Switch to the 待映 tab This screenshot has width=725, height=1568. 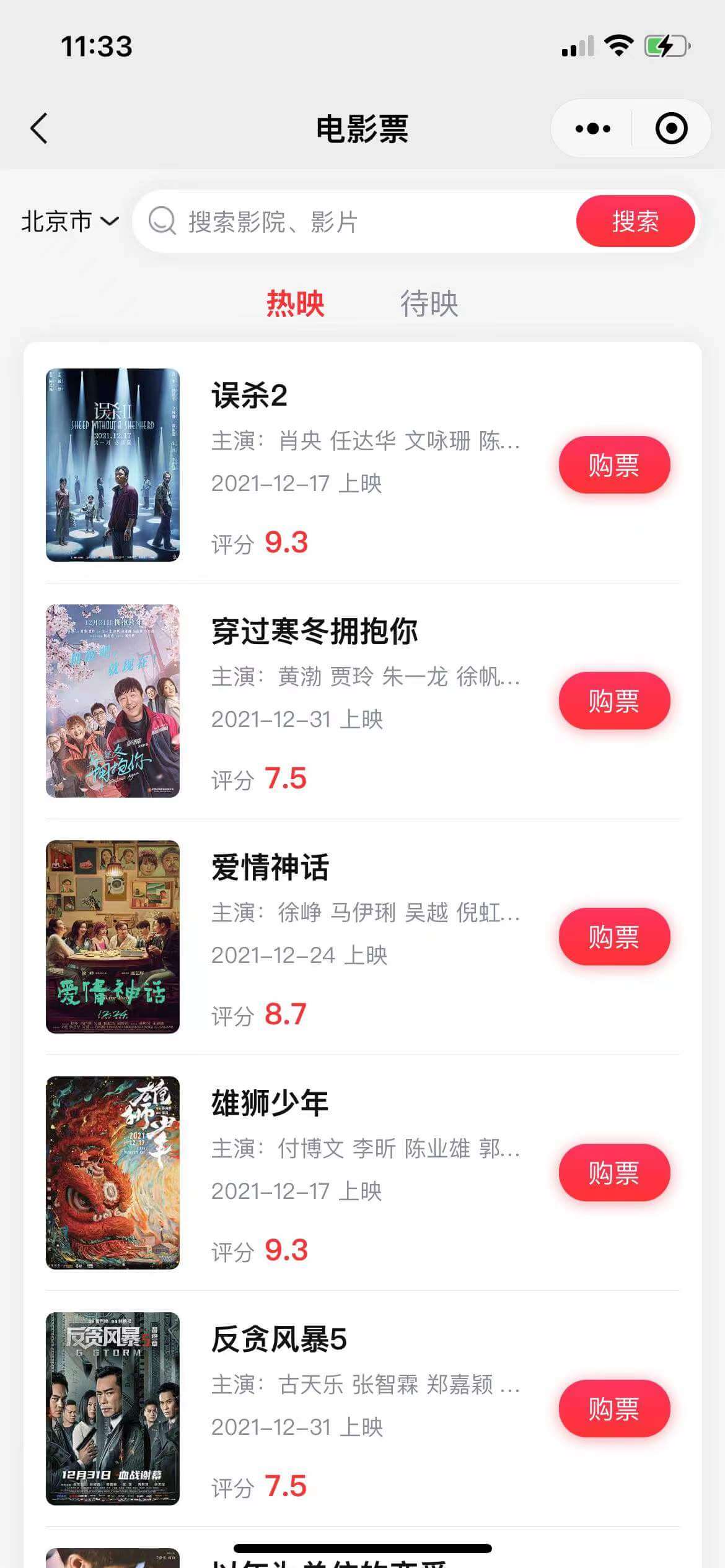(x=429, y=303)
